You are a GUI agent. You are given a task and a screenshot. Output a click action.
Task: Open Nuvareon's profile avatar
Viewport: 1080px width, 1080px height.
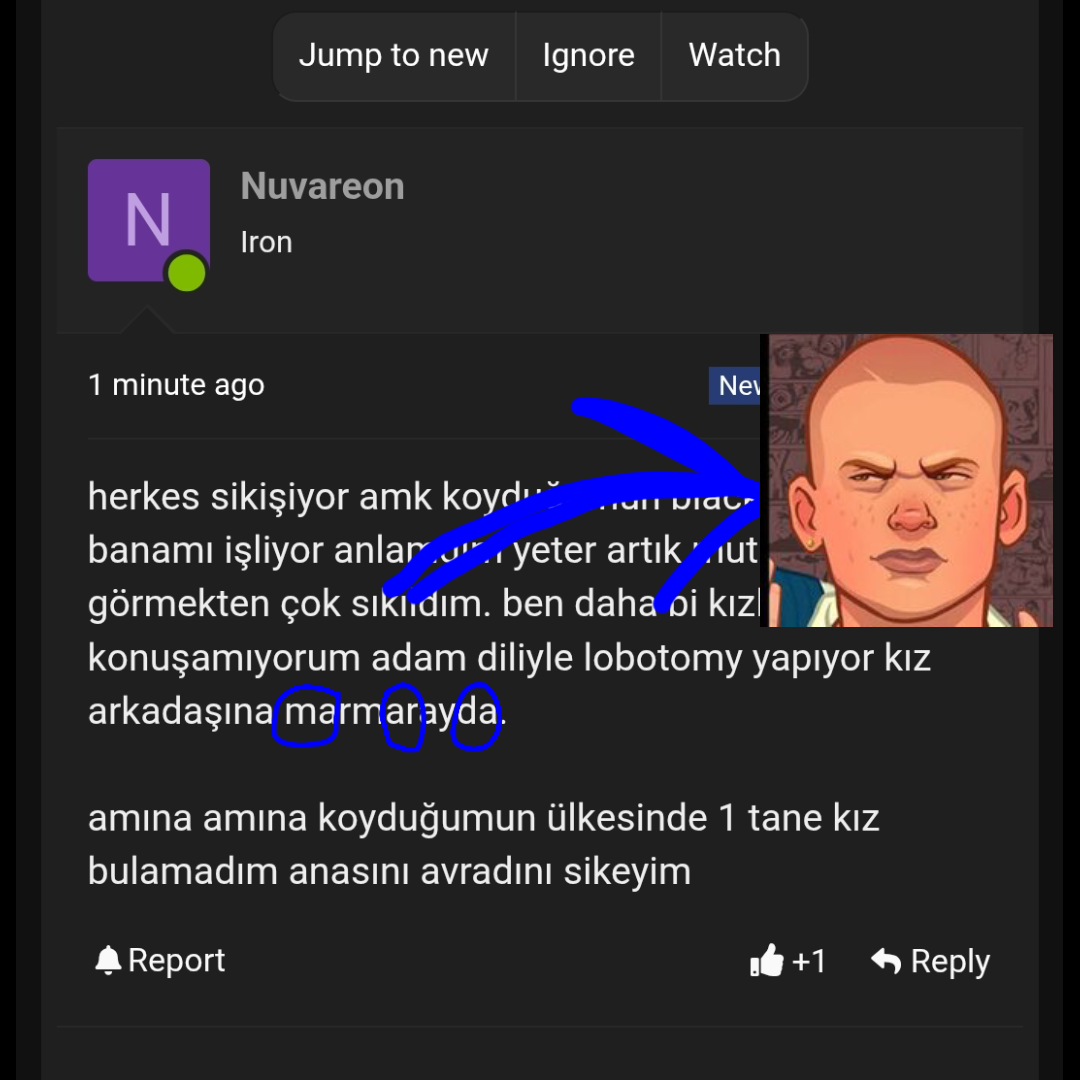pos(148,221)
